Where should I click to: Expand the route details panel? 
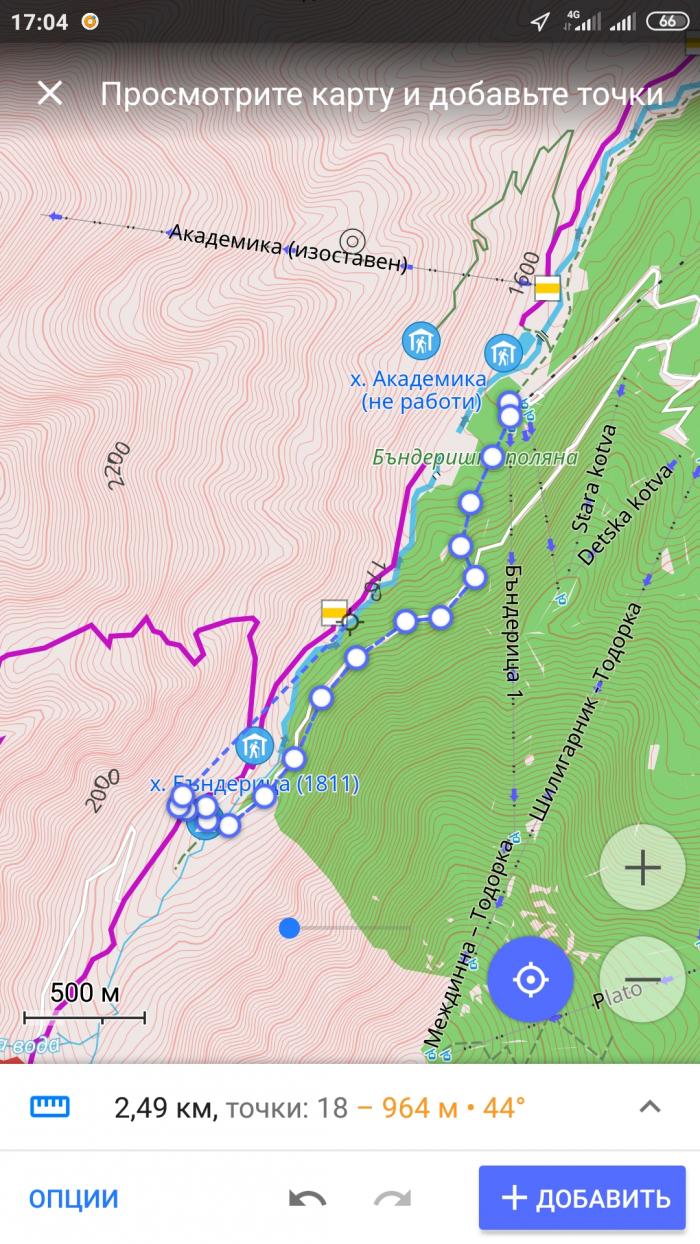[650, 1106]
